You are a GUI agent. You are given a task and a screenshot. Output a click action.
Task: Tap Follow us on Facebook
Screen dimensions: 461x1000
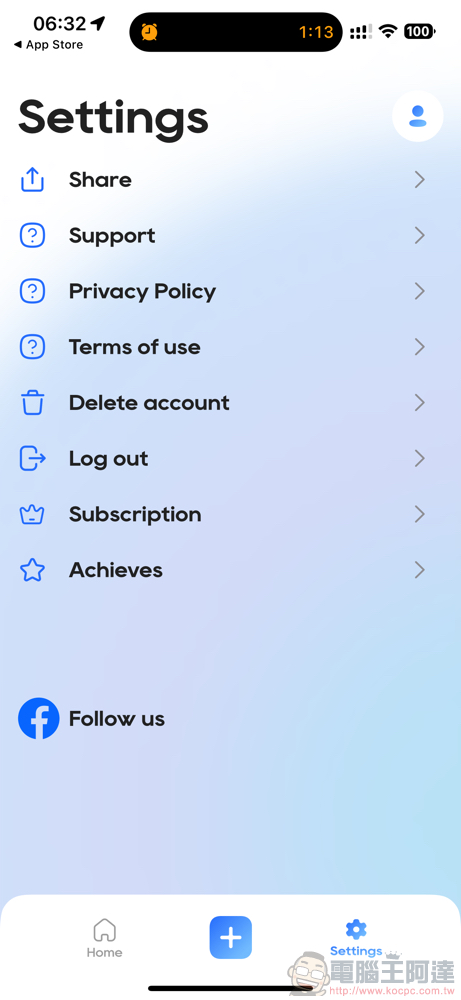click(92, 718)
